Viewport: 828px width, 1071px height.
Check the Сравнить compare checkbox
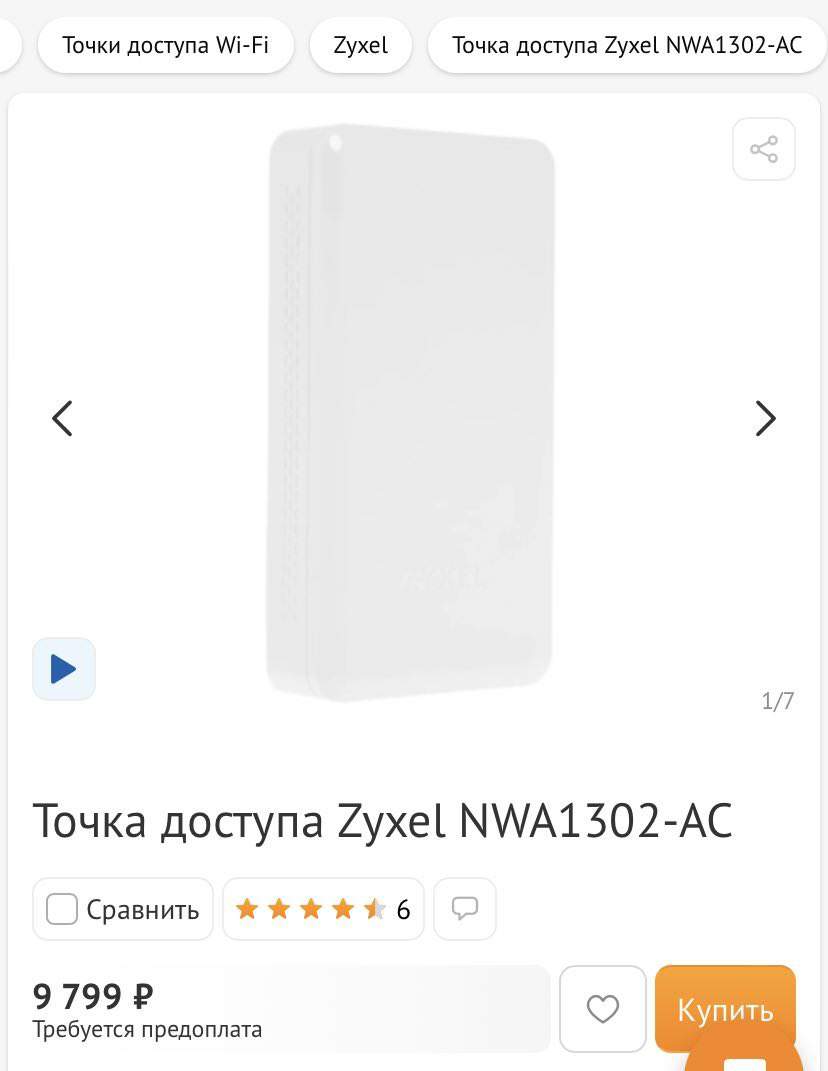[62, 909]
